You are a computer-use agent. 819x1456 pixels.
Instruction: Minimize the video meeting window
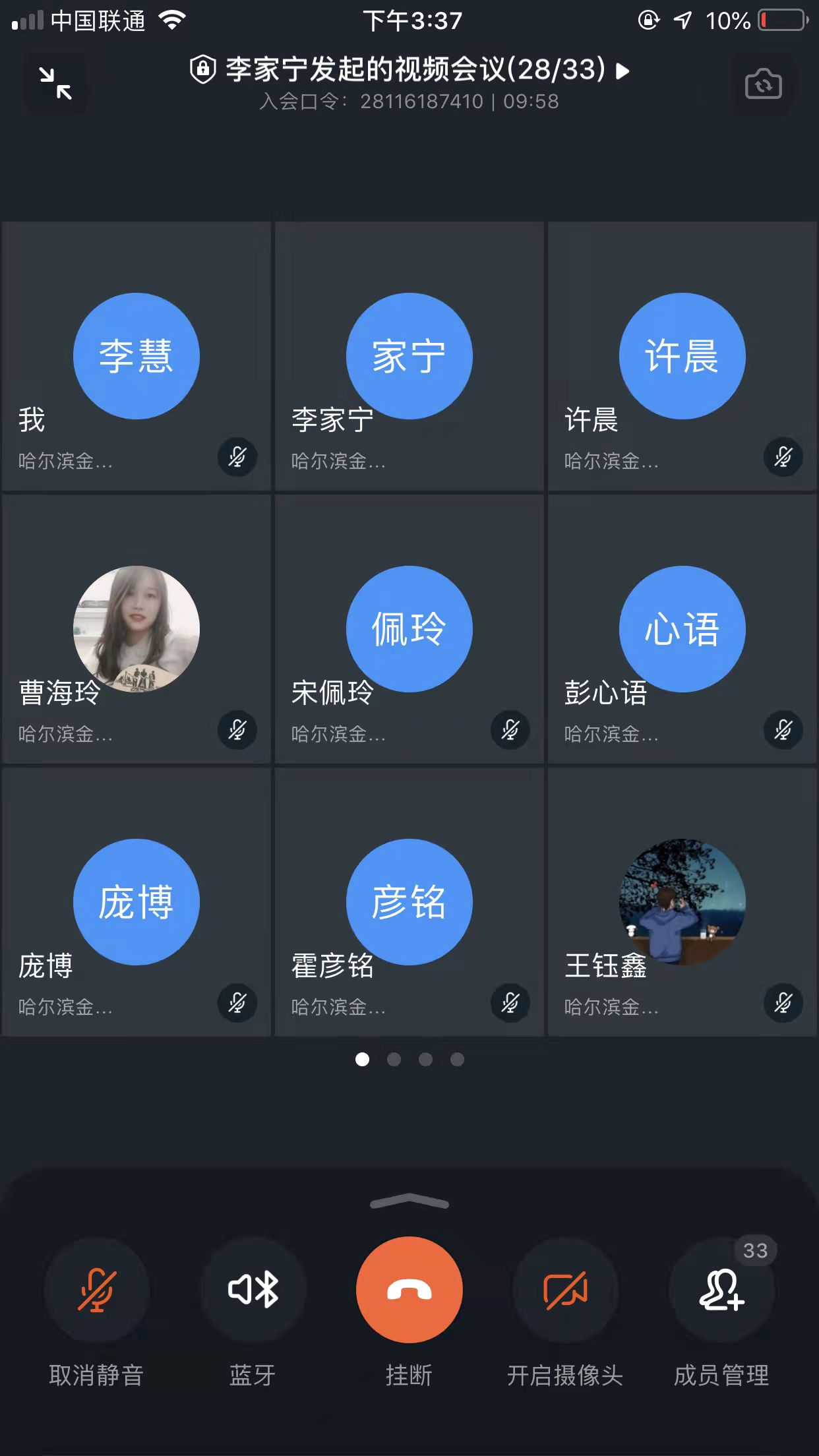click(x=55, y=84)
